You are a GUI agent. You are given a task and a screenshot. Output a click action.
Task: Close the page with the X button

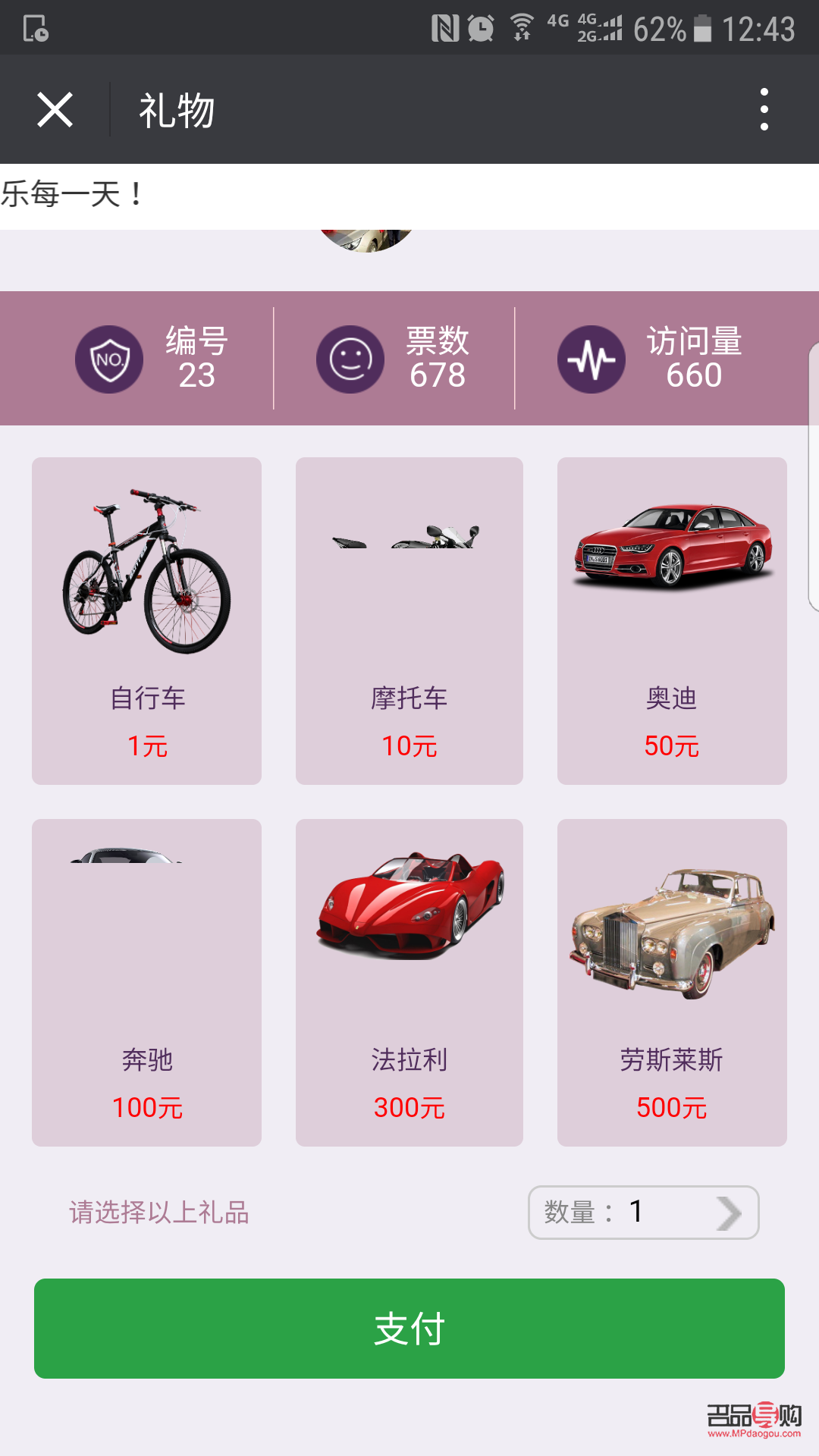[55, 108]
